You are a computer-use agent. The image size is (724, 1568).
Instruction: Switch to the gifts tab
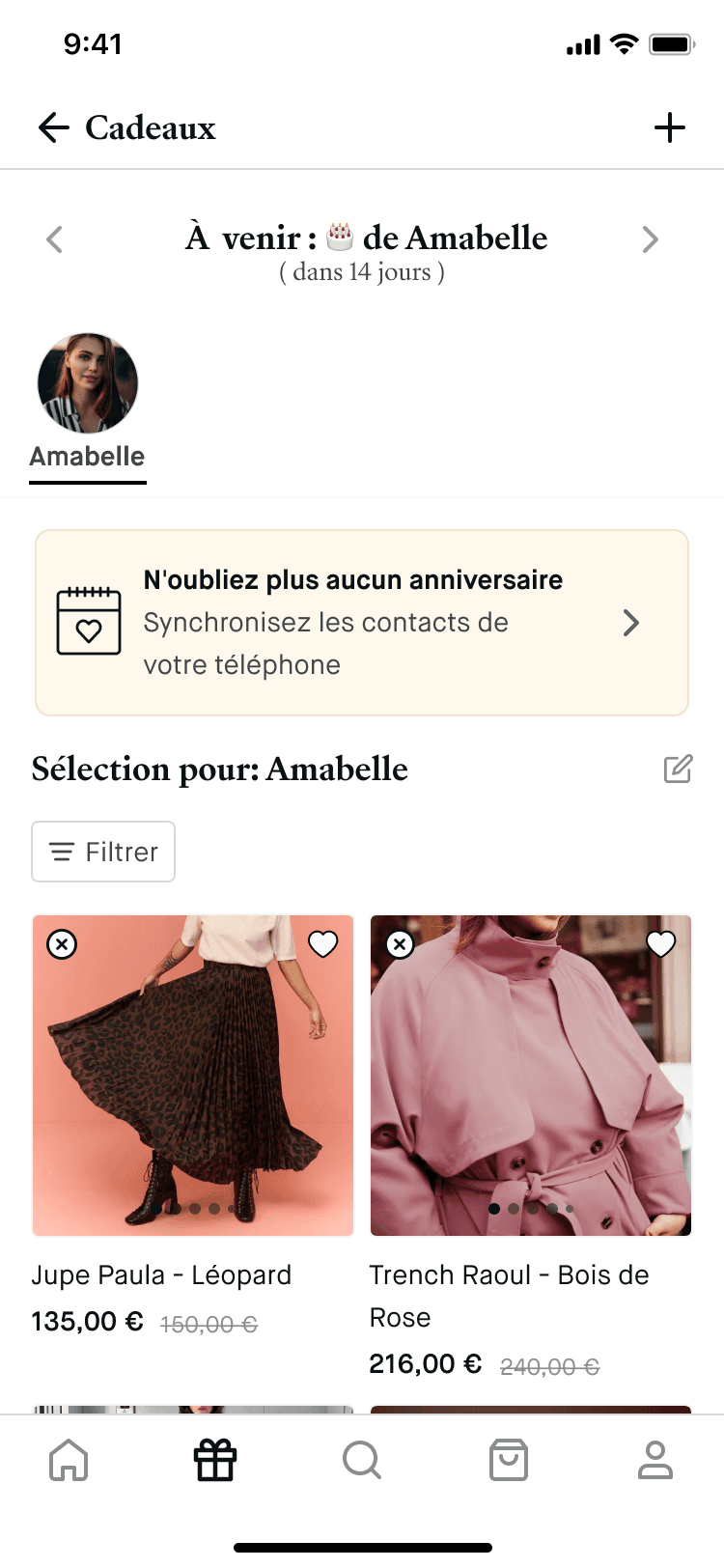point(215,1460)
